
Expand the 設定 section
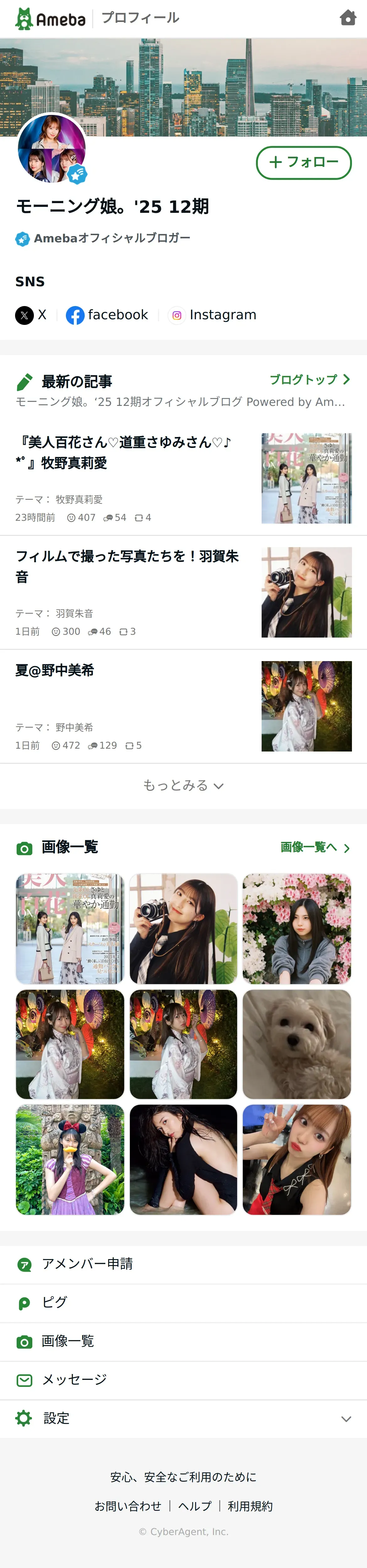pyautogui.click(x=183, y=1418)
